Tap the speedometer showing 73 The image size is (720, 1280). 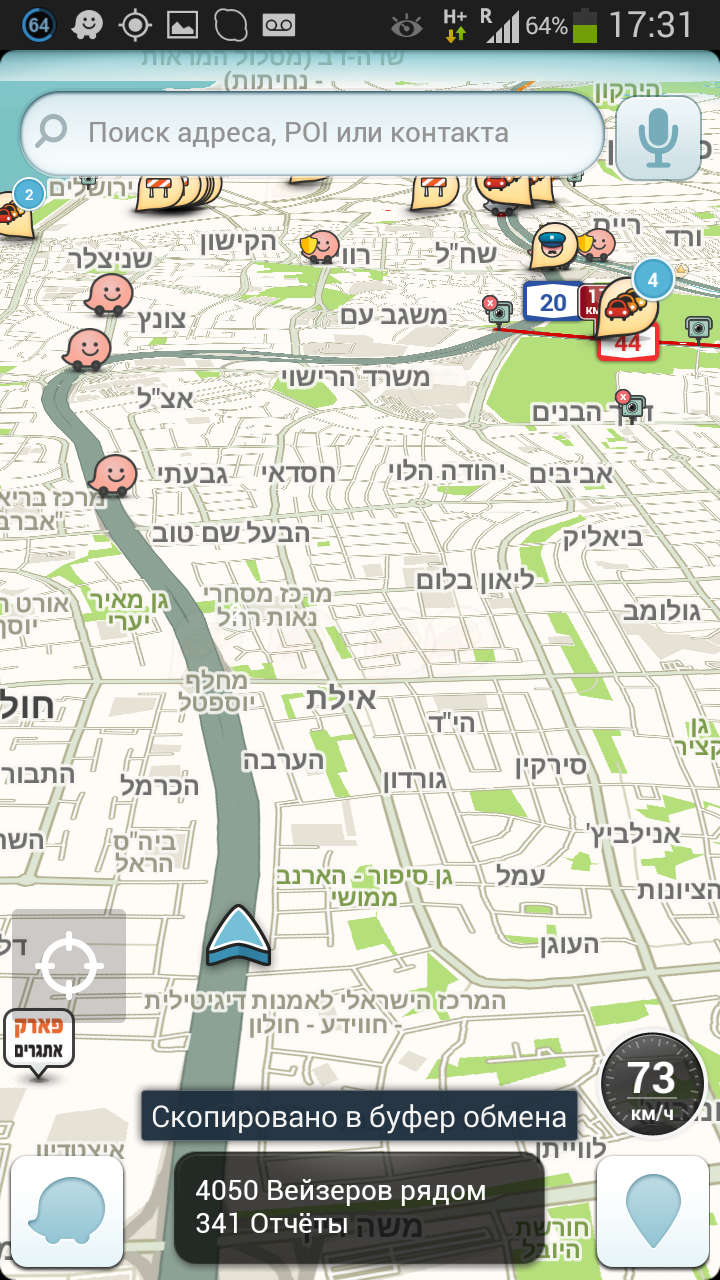652,1085
